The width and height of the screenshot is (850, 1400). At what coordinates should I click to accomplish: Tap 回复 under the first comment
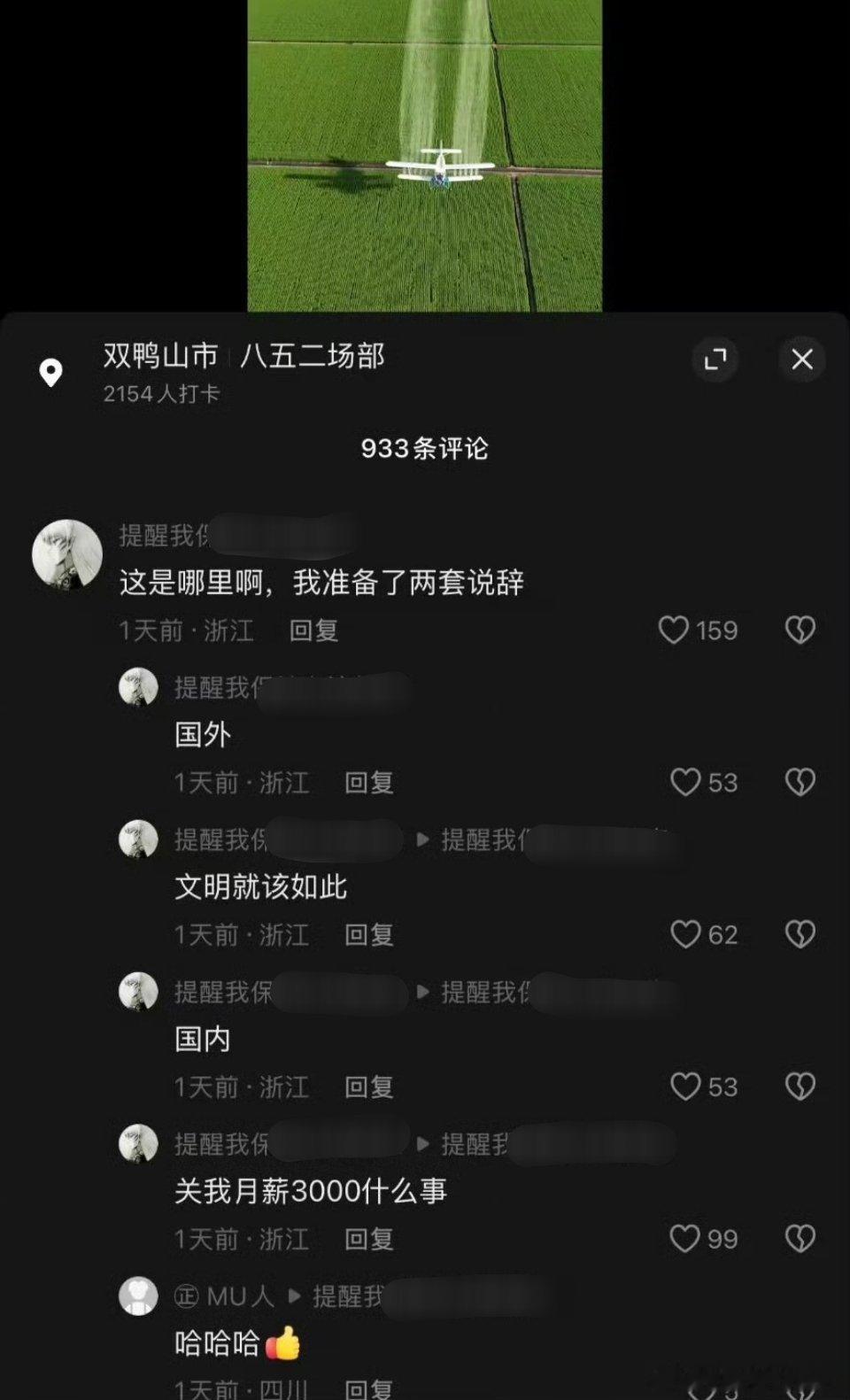pos(315,631)
